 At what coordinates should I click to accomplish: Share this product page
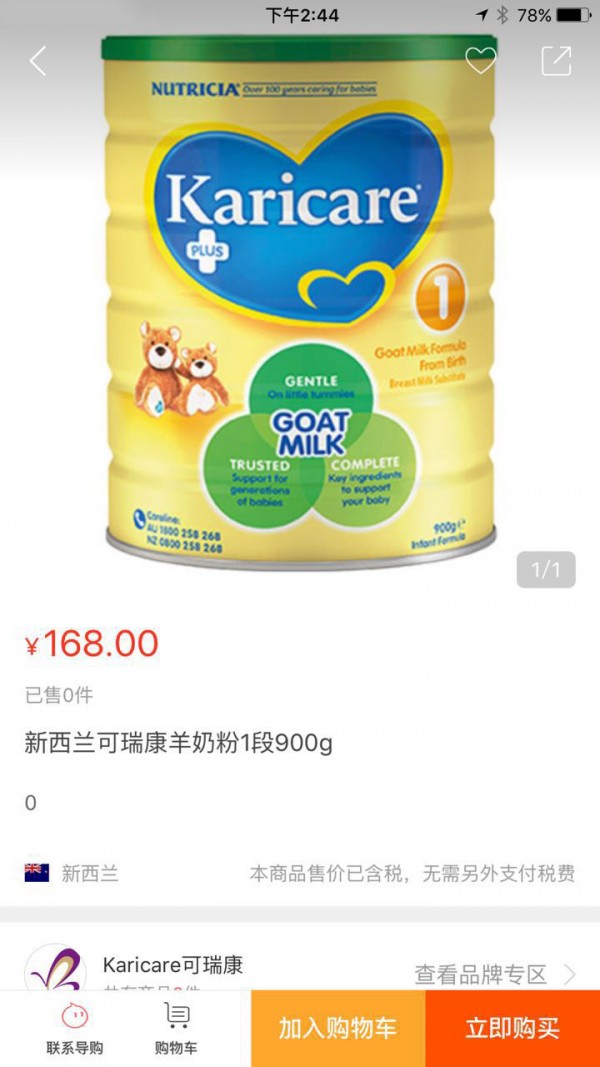click(x=556, y=61)
